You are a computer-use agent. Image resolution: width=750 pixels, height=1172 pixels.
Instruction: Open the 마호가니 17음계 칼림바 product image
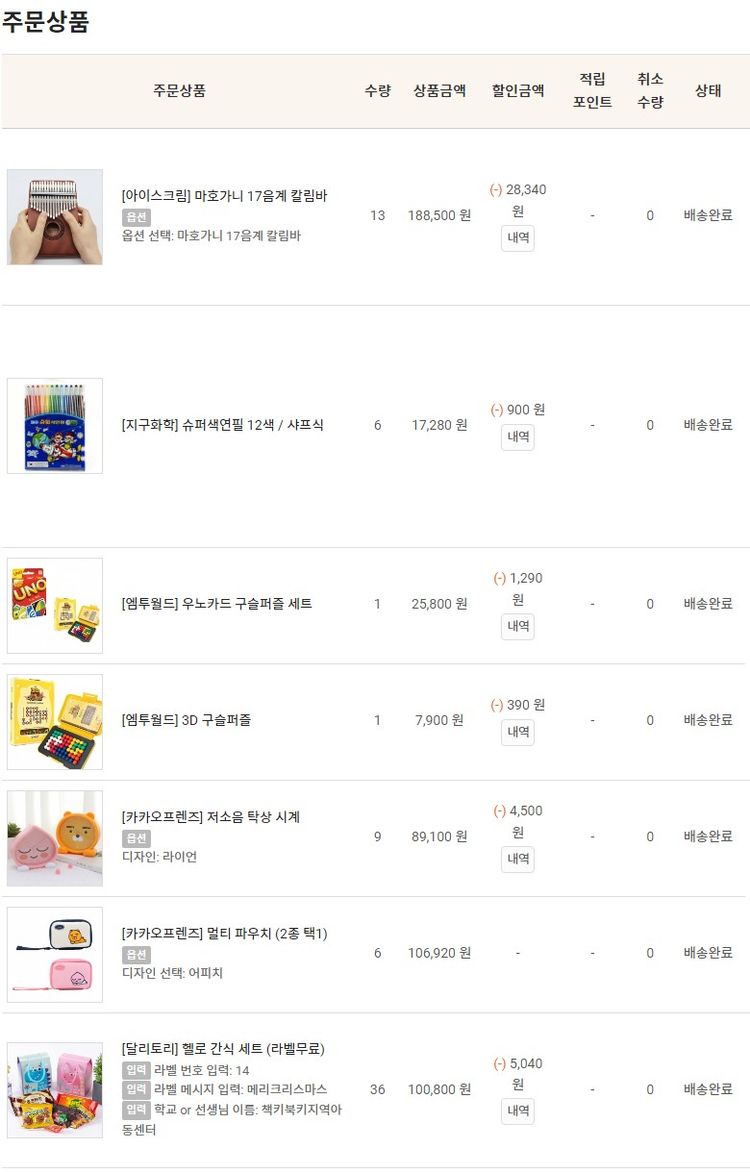pos(55,216)
